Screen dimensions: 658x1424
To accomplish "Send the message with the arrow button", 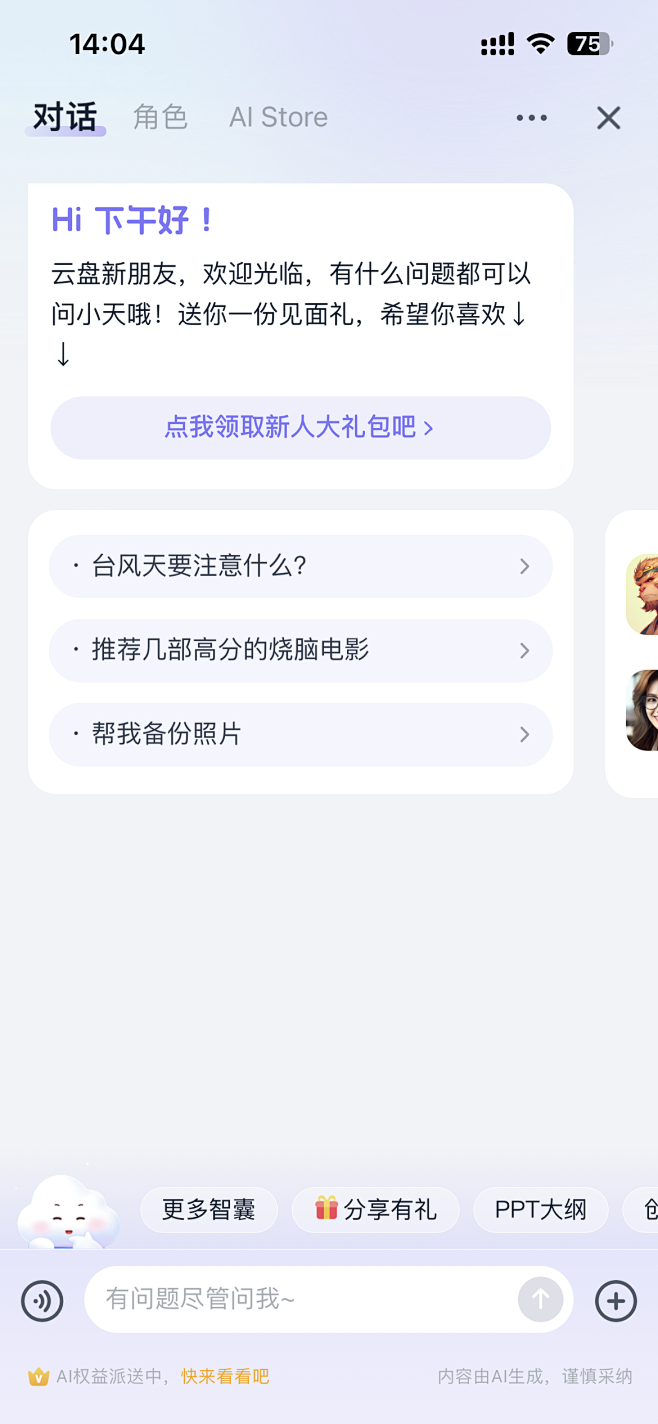I will click(540, 1299).
